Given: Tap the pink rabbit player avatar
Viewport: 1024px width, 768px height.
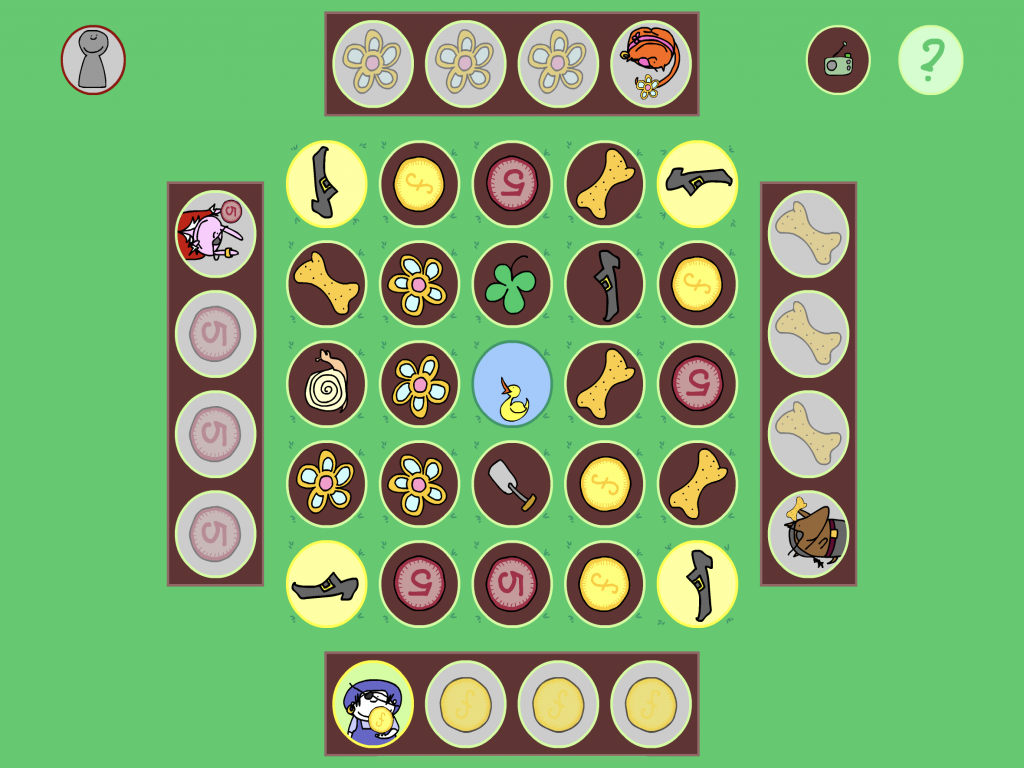Looking at the screenshot, I should (216, 234).
